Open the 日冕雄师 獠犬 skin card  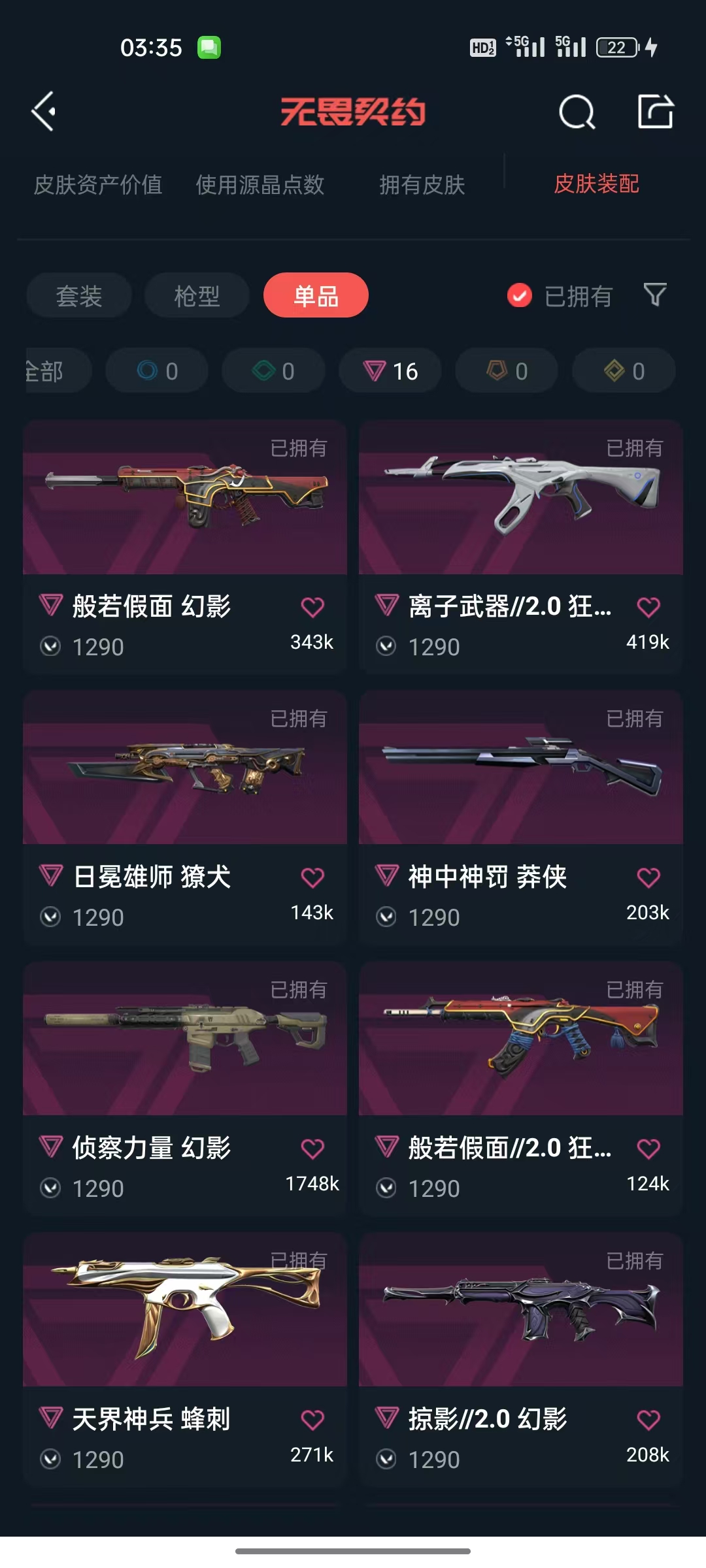(185, 818)
